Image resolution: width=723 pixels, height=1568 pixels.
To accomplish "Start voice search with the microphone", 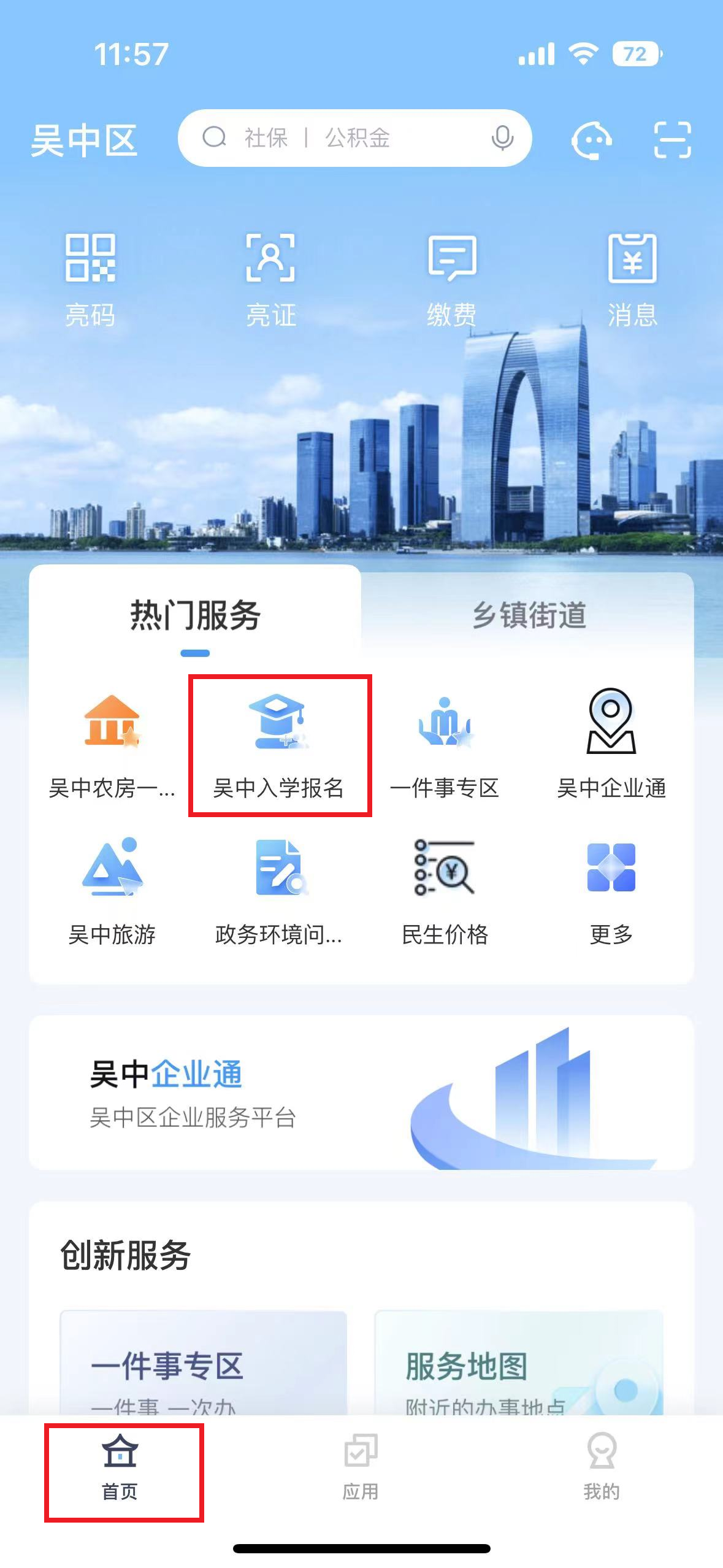I will point(502,138).
